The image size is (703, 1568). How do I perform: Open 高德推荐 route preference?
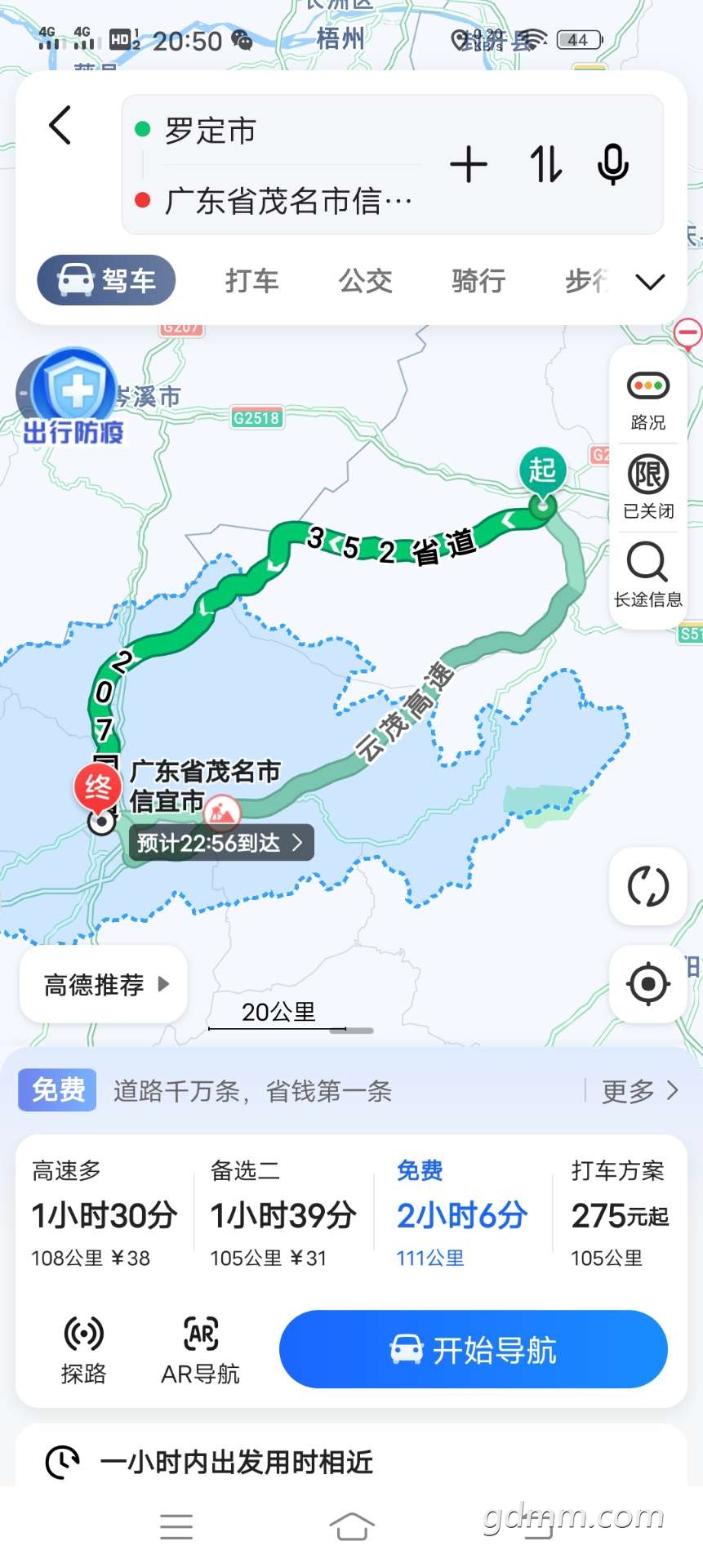105,984
